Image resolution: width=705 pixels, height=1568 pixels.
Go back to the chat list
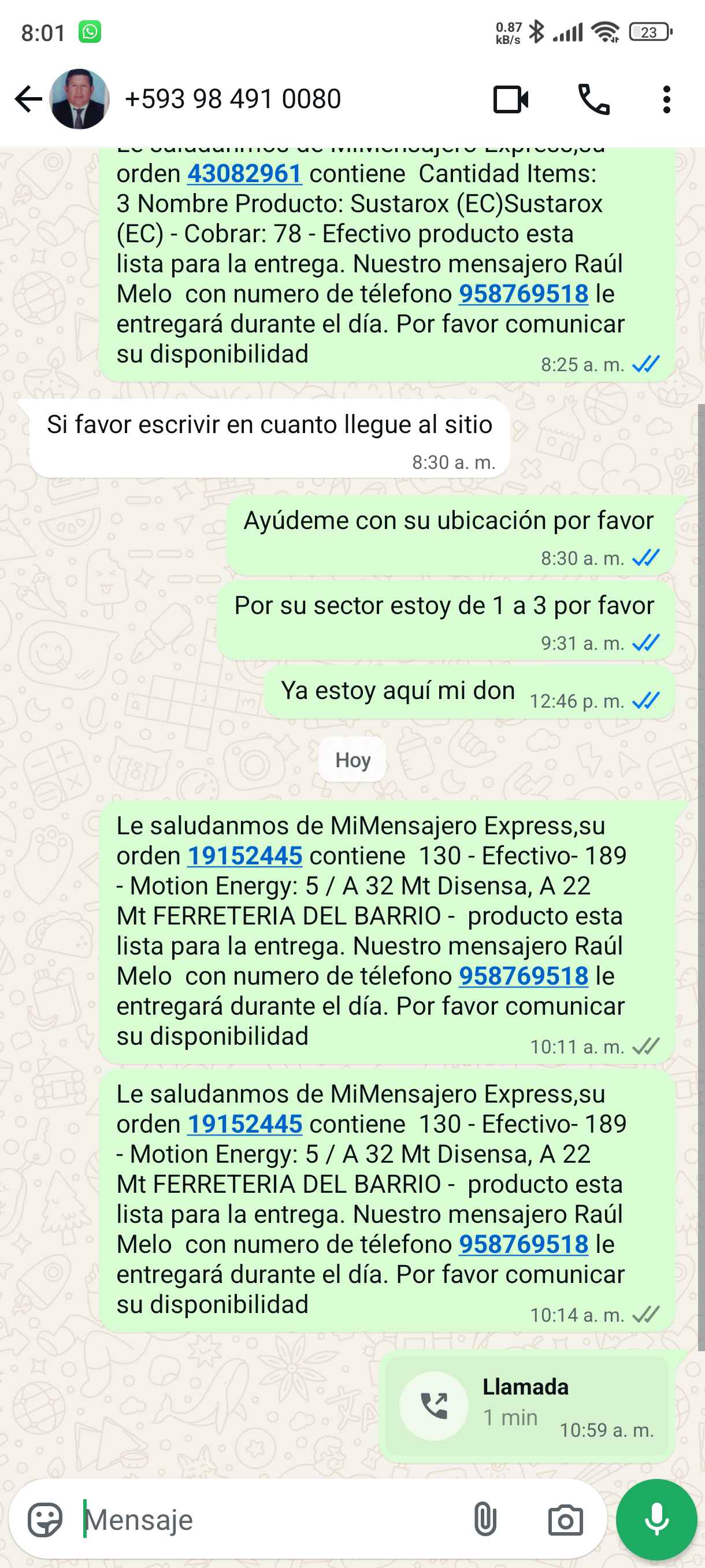point(28,99)
